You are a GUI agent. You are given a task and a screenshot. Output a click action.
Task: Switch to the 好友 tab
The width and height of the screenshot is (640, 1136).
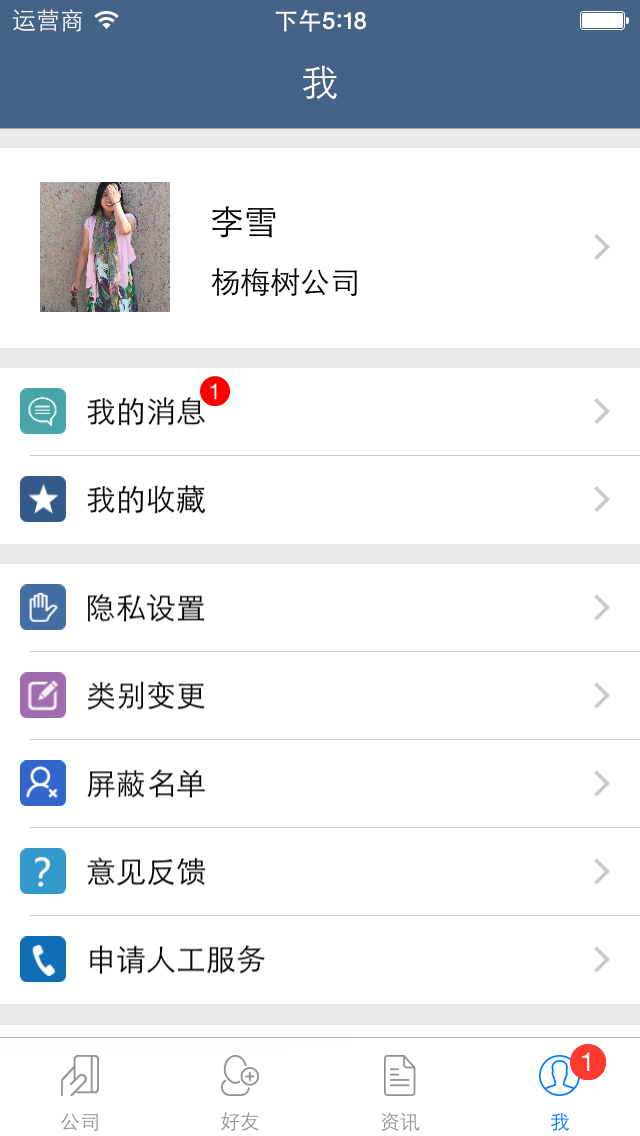(x=240, y=1090)
